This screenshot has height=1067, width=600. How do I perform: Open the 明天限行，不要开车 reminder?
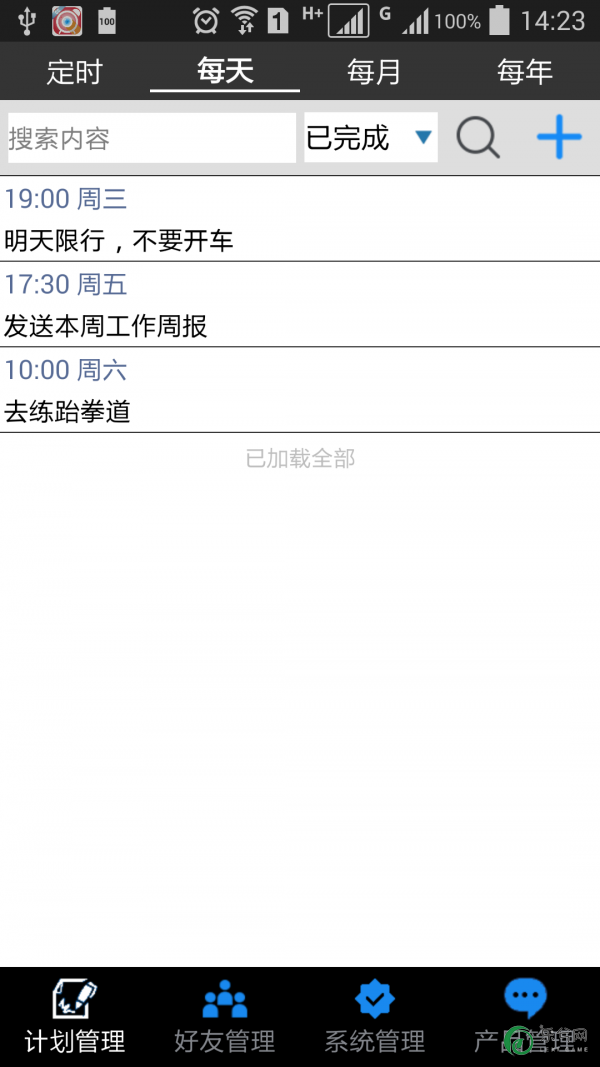click(300, 219)
